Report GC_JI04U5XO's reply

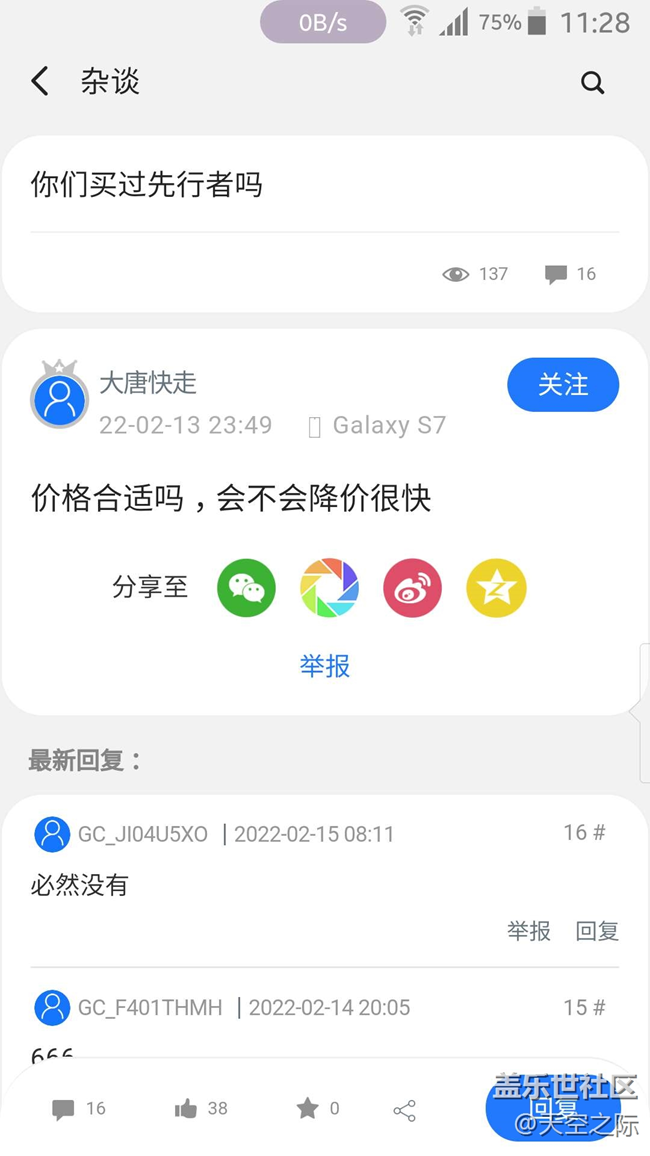(528, 931)
